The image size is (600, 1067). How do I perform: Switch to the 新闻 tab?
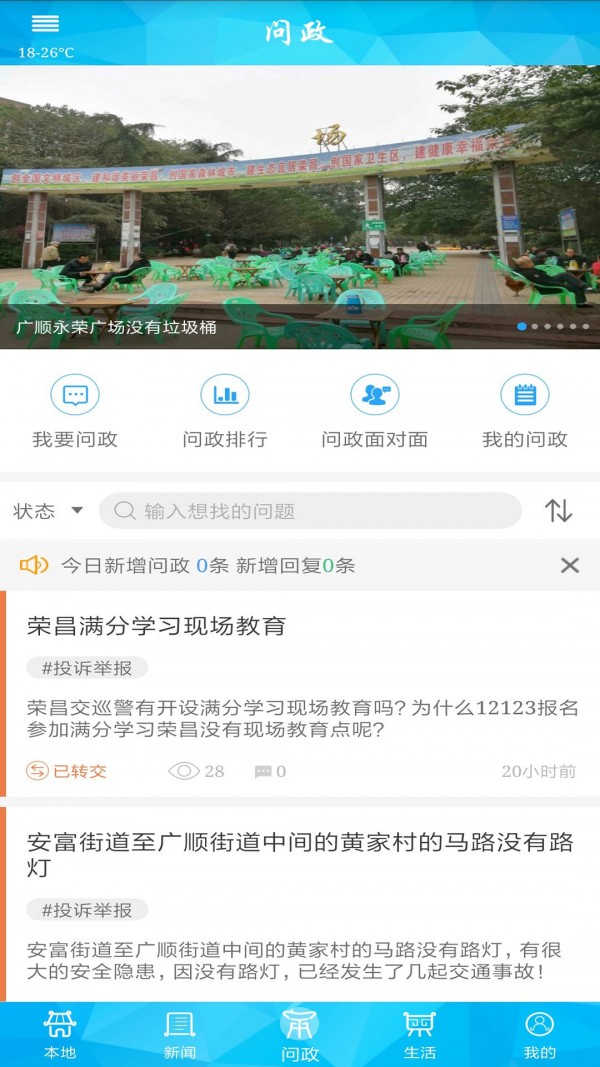coord(180,1035)
